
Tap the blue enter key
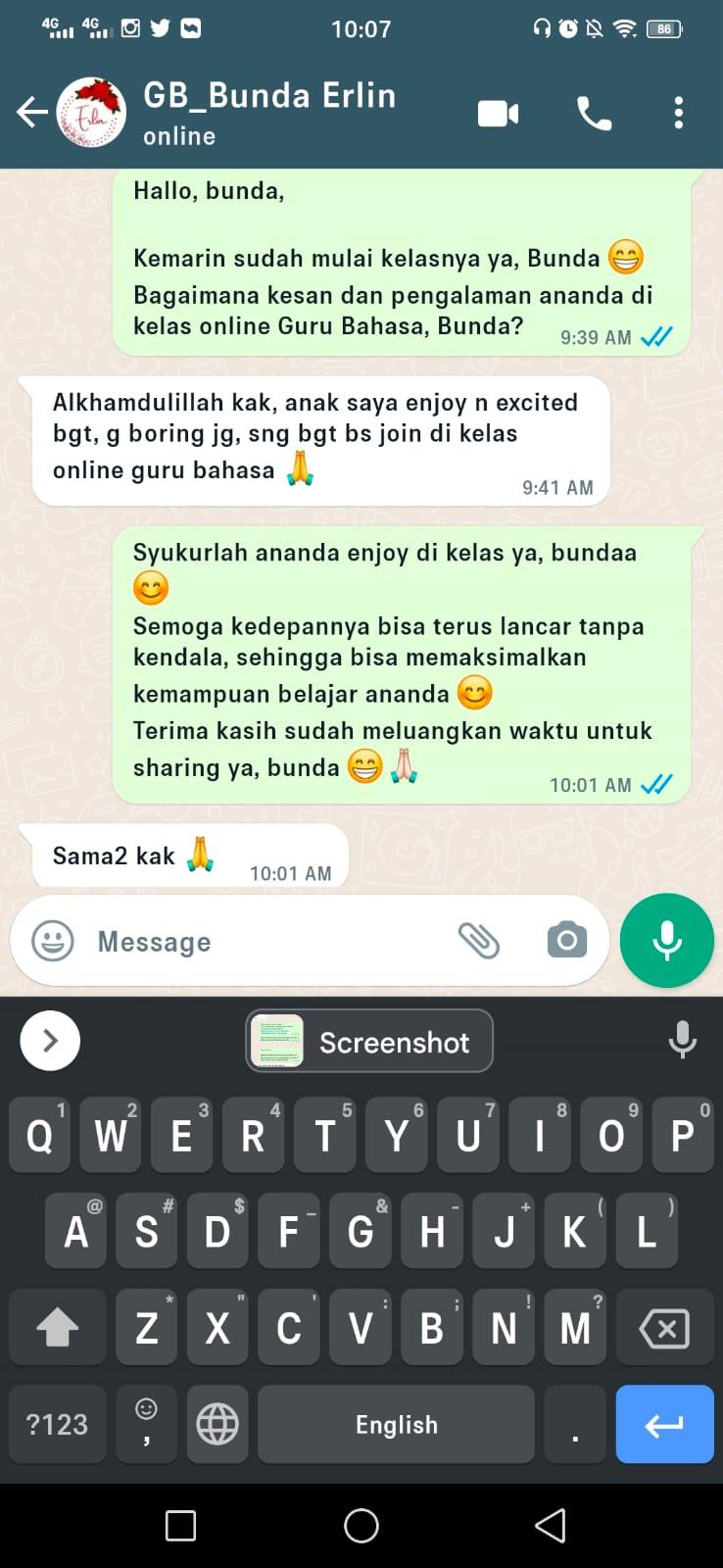pyautogui.click(x=664, y=1424)
